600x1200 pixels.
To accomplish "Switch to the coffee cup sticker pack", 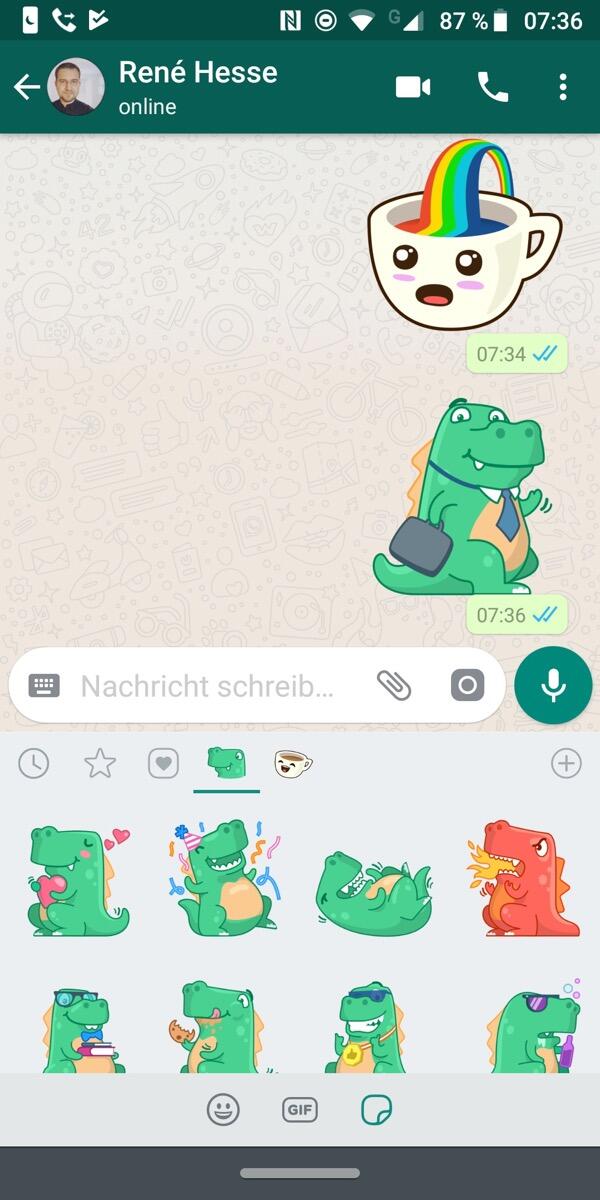I will point(293,764).
